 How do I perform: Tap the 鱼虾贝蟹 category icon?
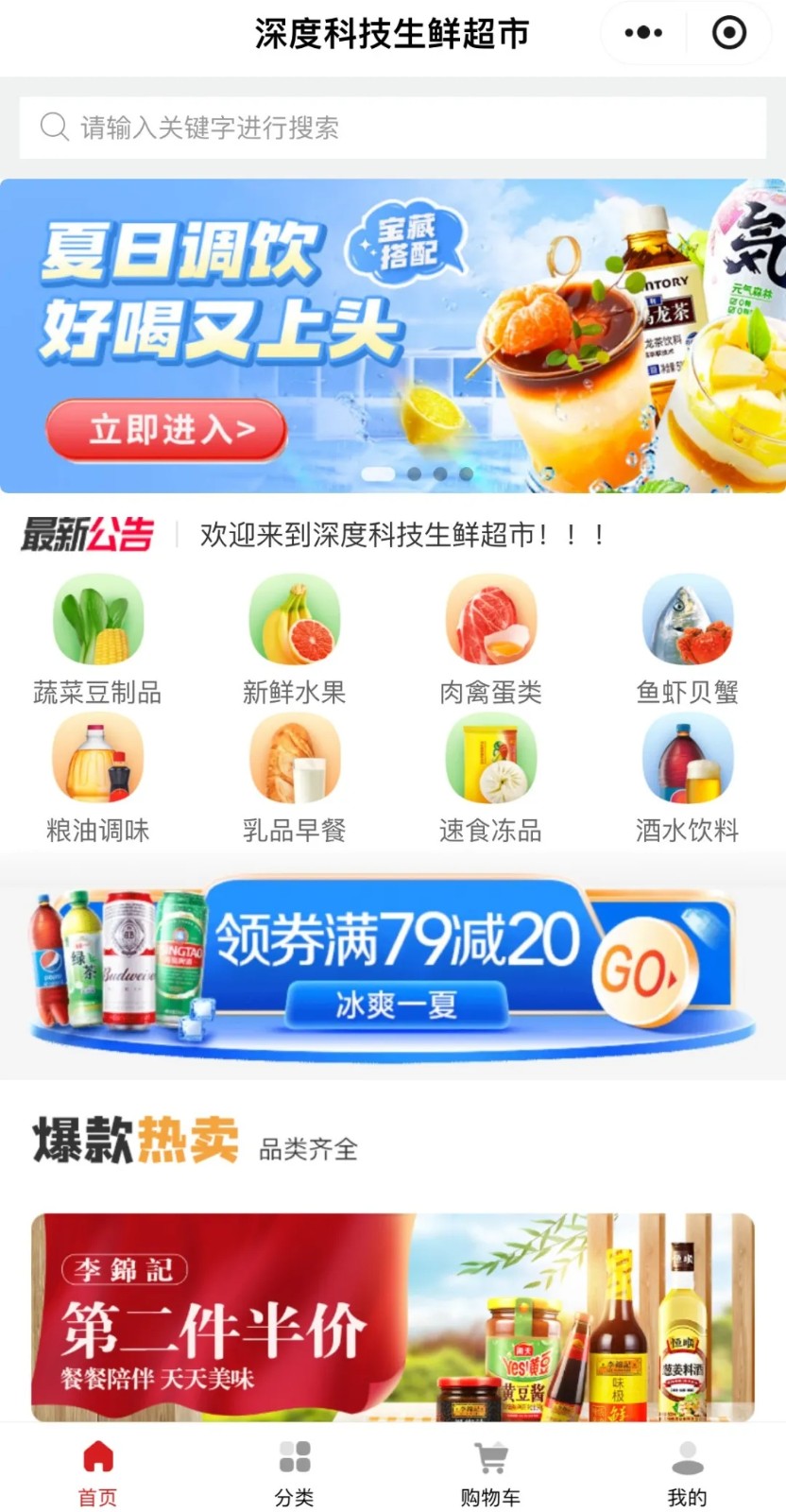[x=687, y=619]
